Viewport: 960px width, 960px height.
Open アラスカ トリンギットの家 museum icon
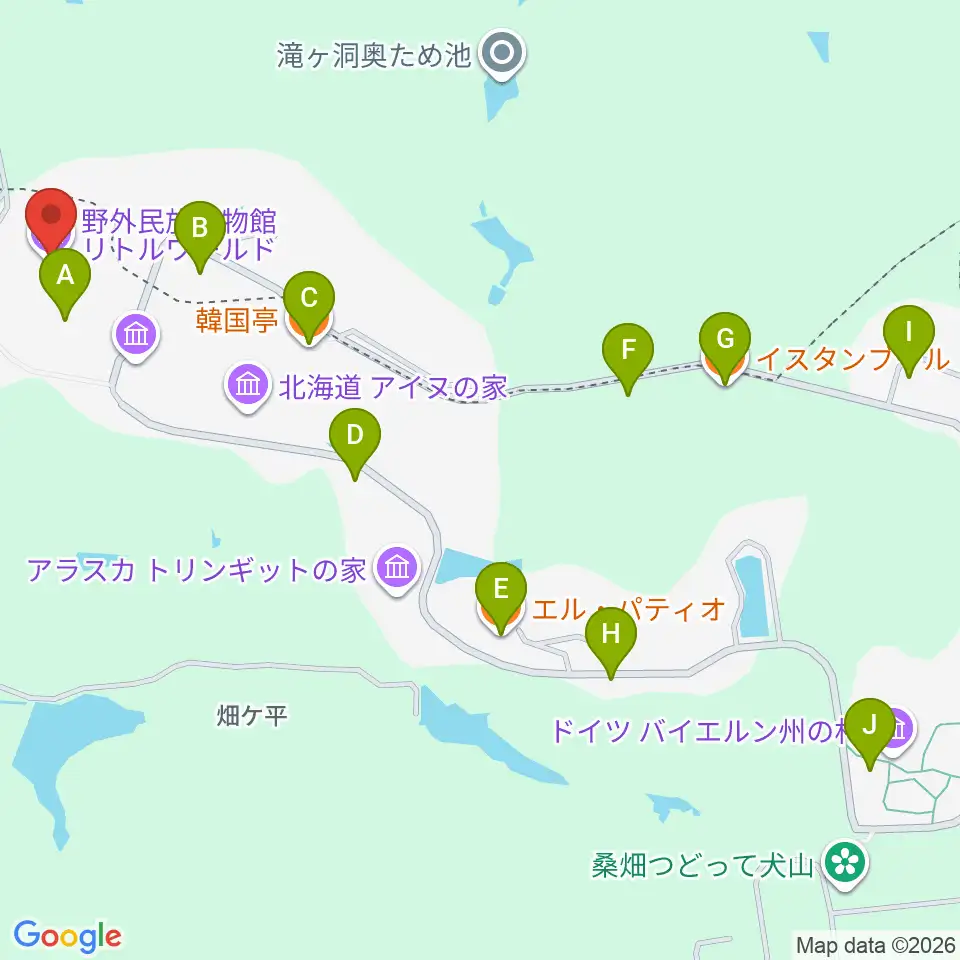[397, 569]
